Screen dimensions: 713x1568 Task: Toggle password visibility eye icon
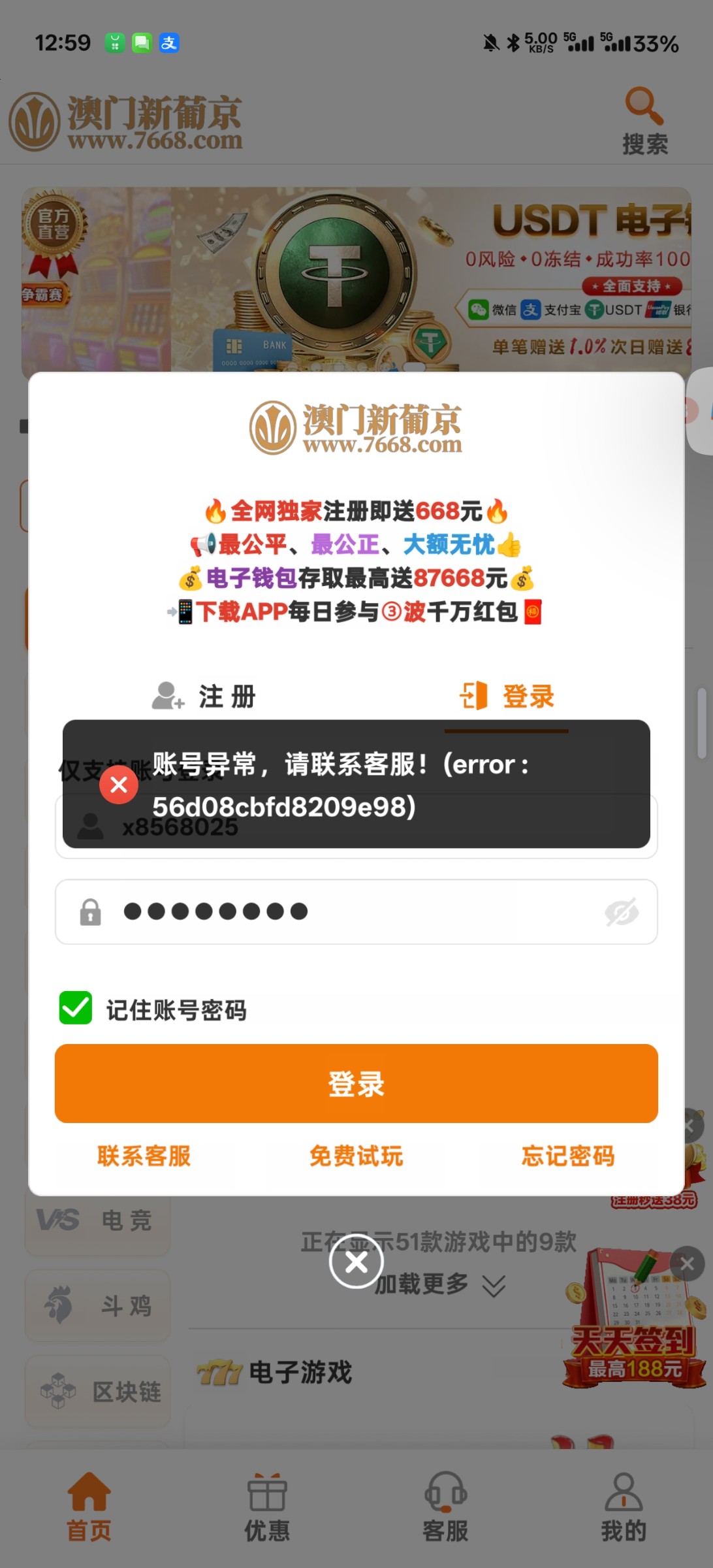point(621,912)
